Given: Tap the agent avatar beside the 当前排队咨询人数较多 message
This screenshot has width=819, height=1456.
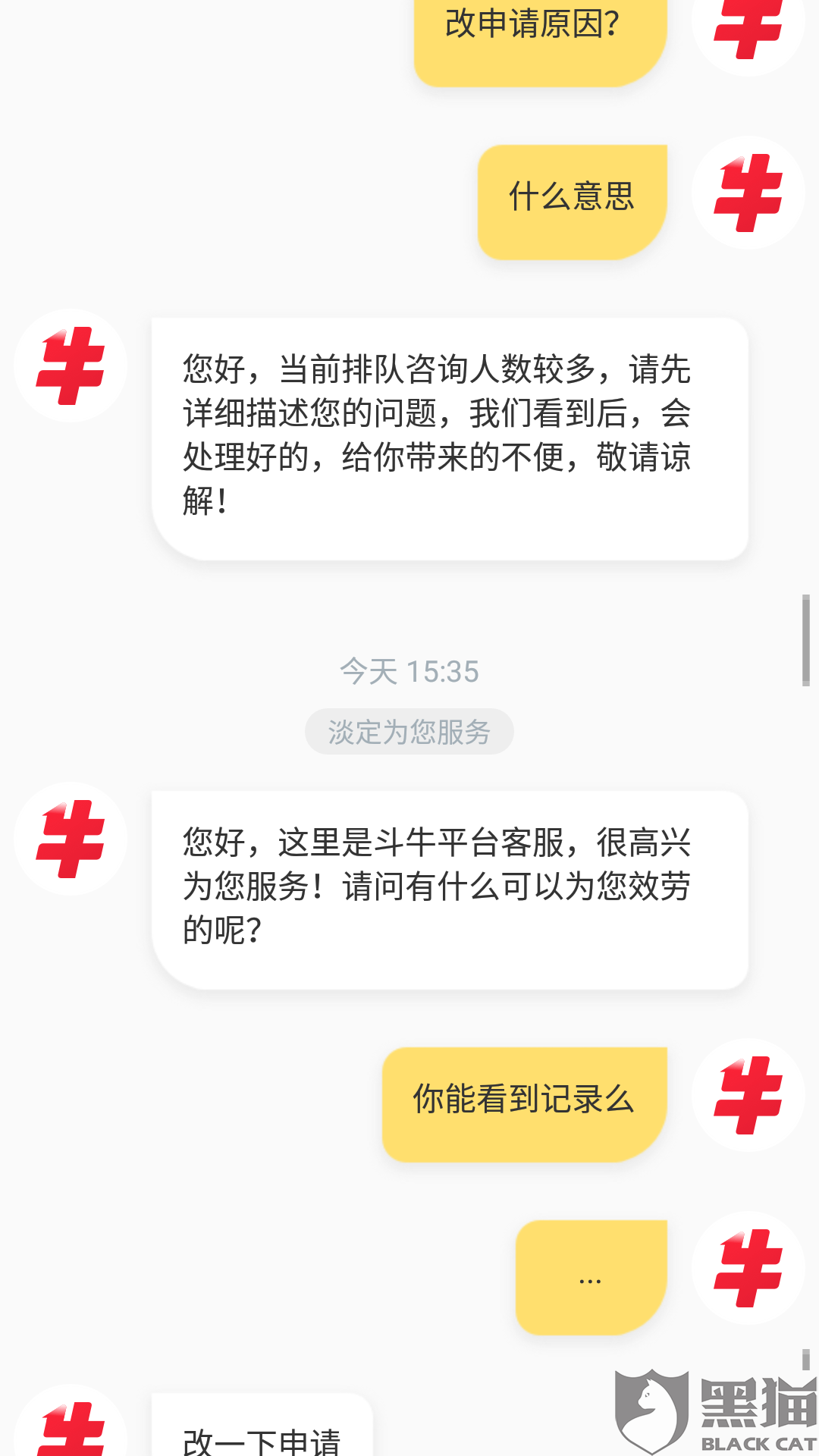Looking at the screenshot, I should [x=71, y=366].
